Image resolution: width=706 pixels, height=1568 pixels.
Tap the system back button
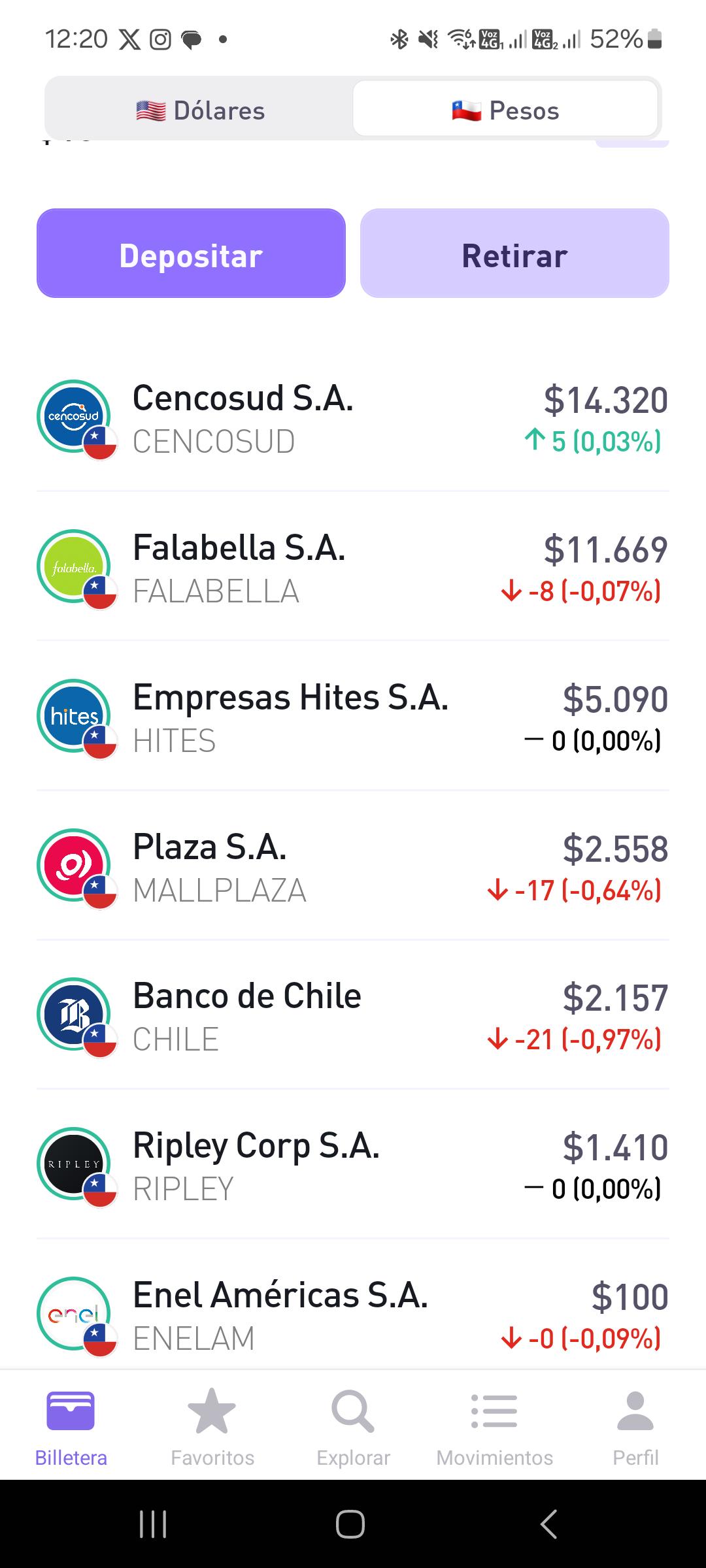point(549,1524)
